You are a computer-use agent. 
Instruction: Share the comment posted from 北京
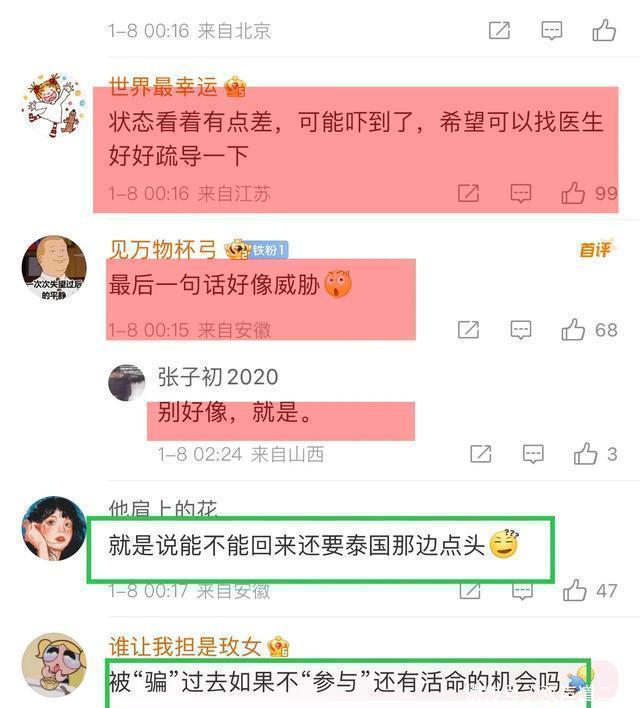499,31
